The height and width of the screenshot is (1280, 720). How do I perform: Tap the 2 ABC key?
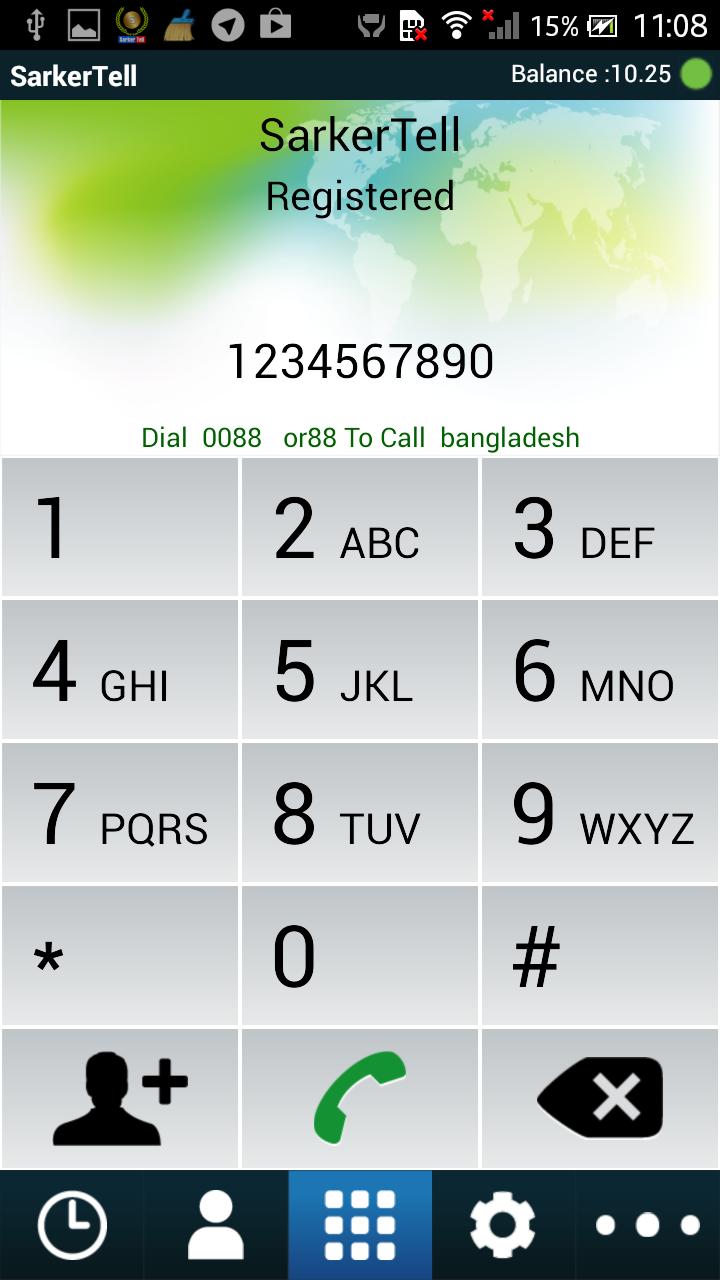(360, 528)
